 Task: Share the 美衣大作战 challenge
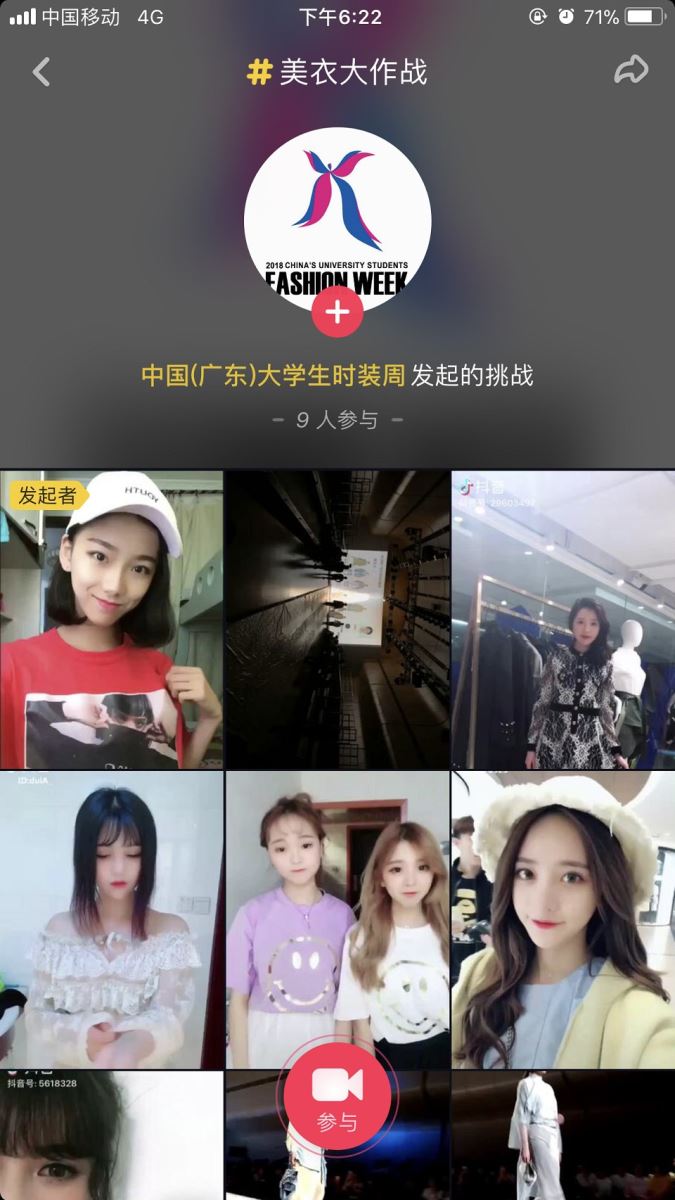click(x=631, y=71)
